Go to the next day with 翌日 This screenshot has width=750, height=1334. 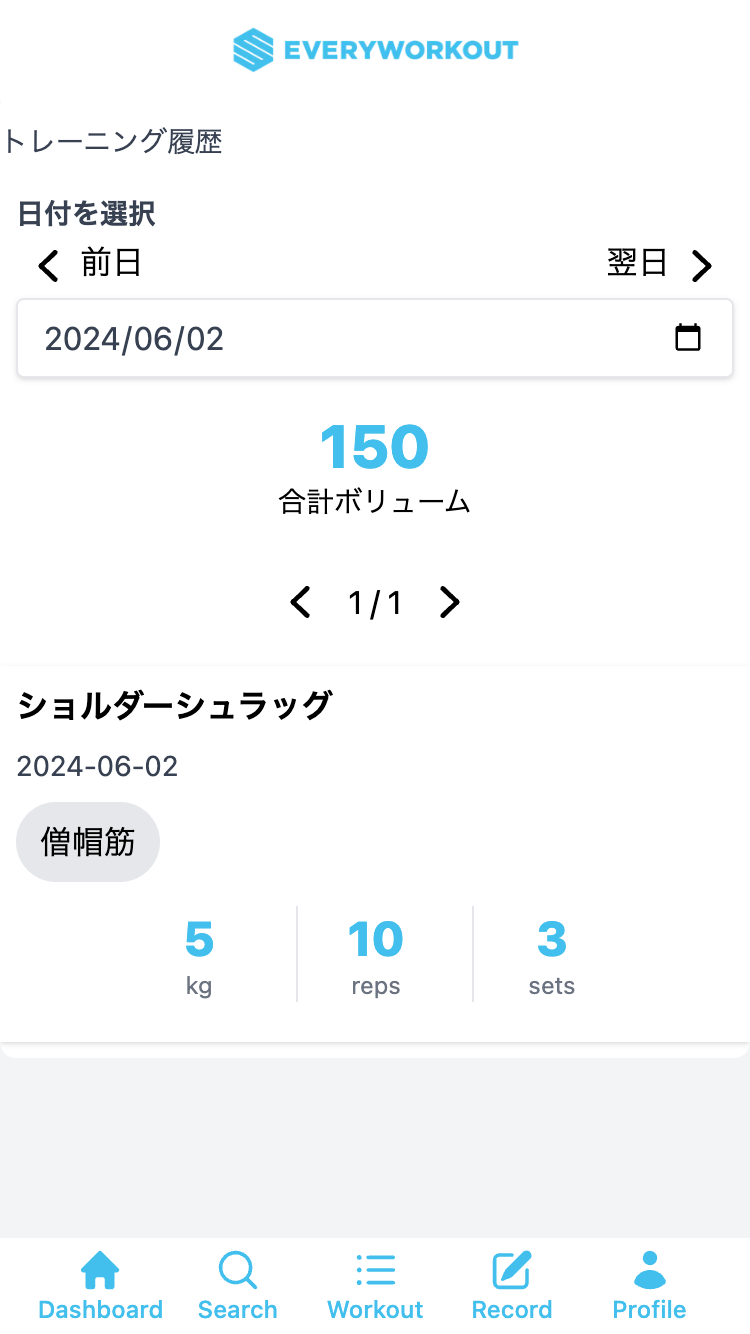pyautogui.click(x=637, y=264)
